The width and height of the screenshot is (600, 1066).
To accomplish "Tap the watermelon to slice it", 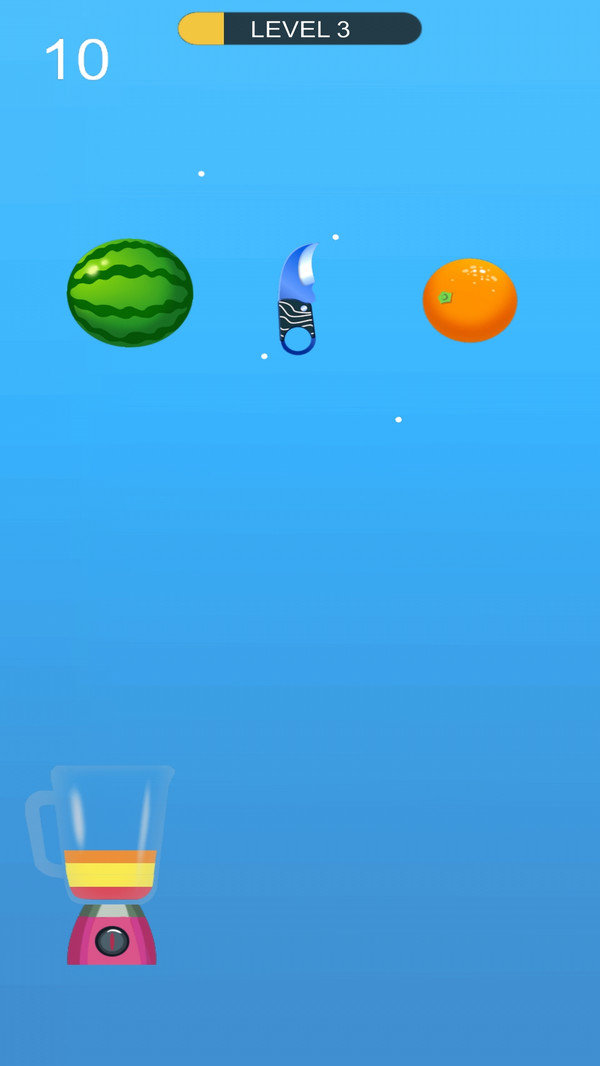I will [x=130, y=293].
